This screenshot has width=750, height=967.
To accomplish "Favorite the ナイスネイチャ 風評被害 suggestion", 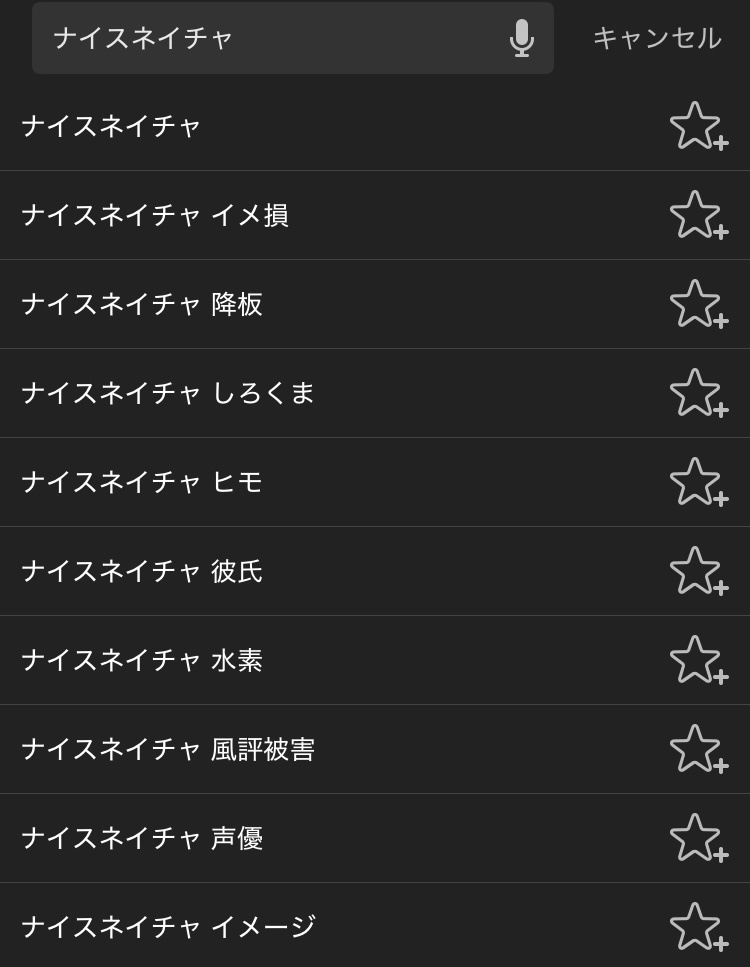I will [697, 750].
